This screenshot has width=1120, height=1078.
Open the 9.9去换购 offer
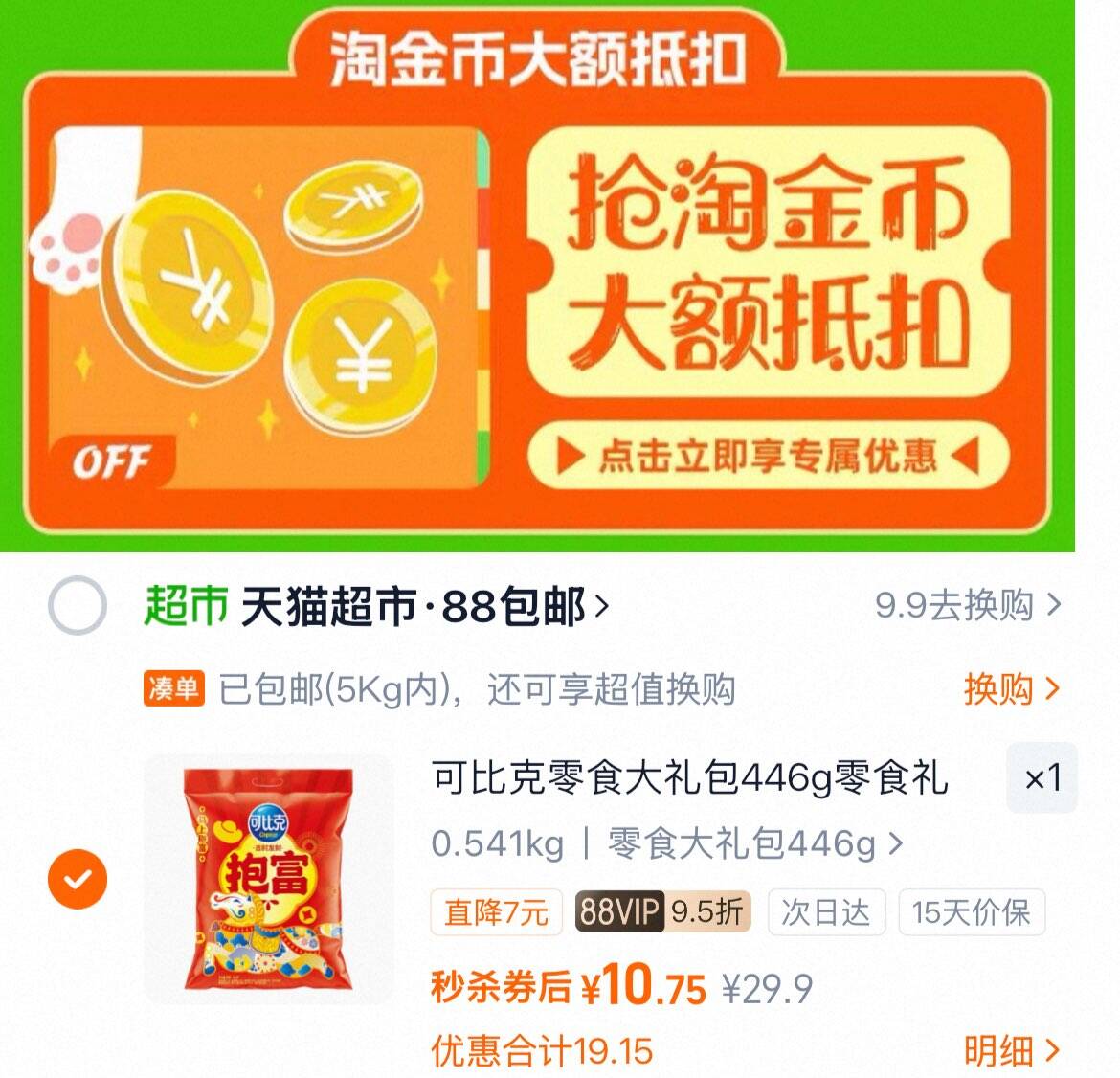coord(967,605)
